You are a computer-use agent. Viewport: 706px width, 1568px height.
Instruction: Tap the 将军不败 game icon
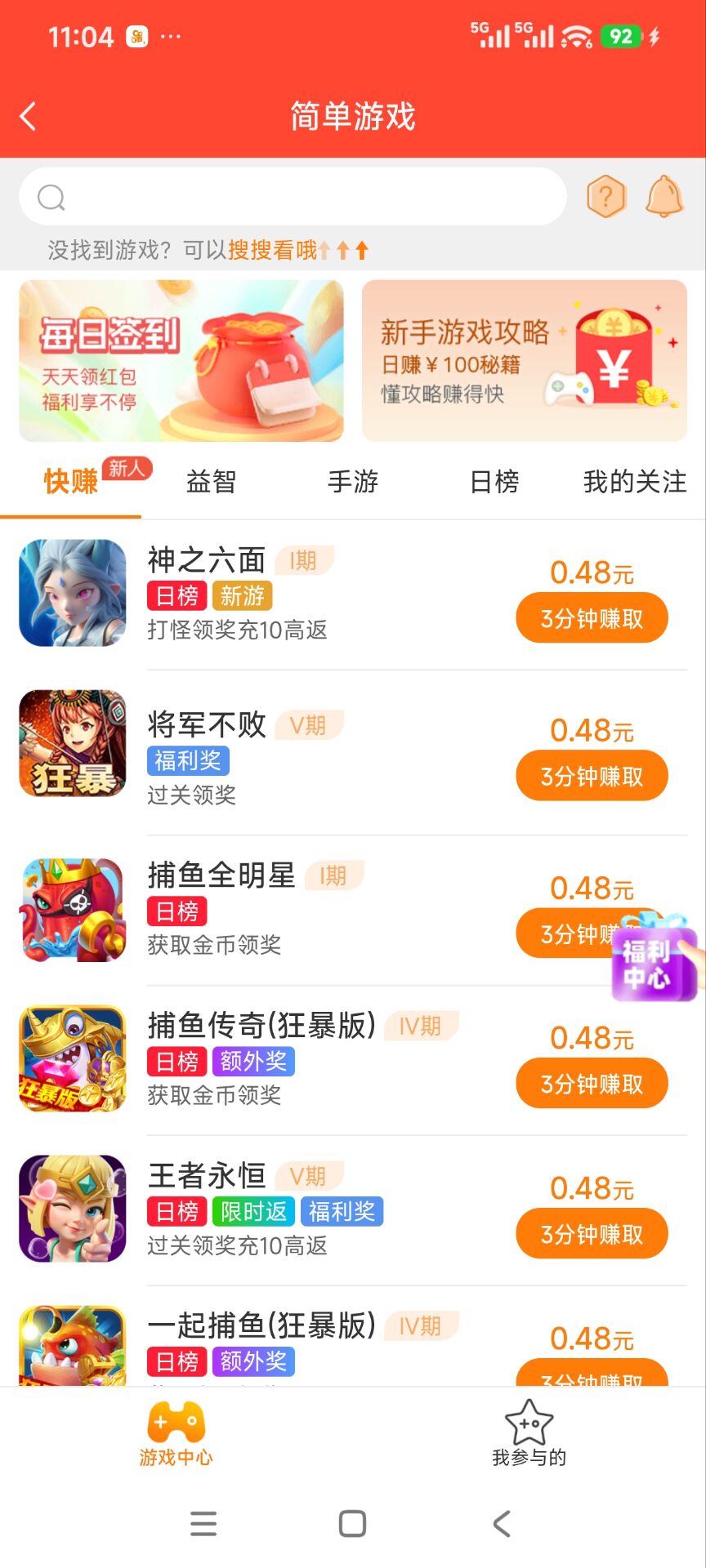click(x=71, y=744)
